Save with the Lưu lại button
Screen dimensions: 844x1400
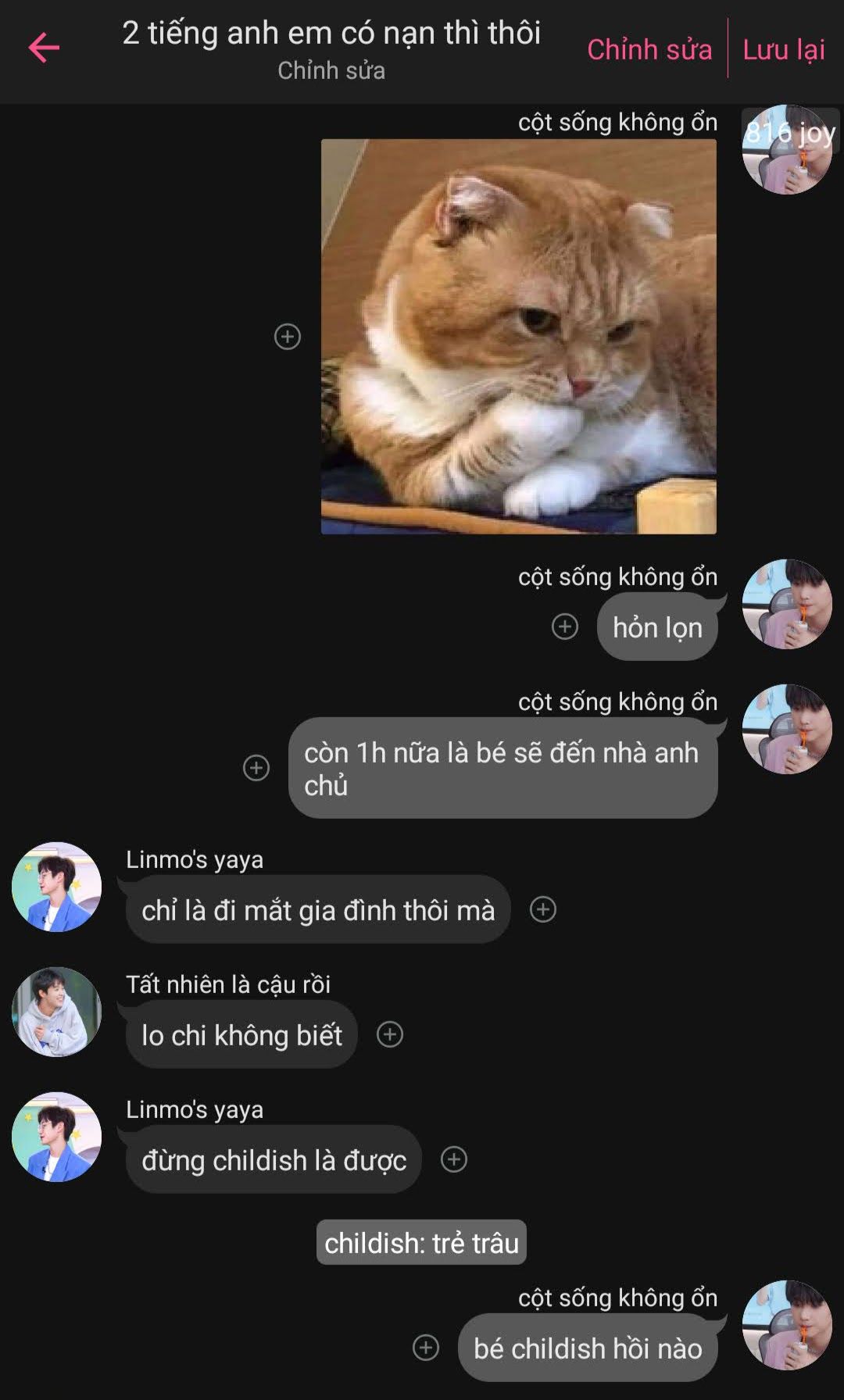point(783,49)
